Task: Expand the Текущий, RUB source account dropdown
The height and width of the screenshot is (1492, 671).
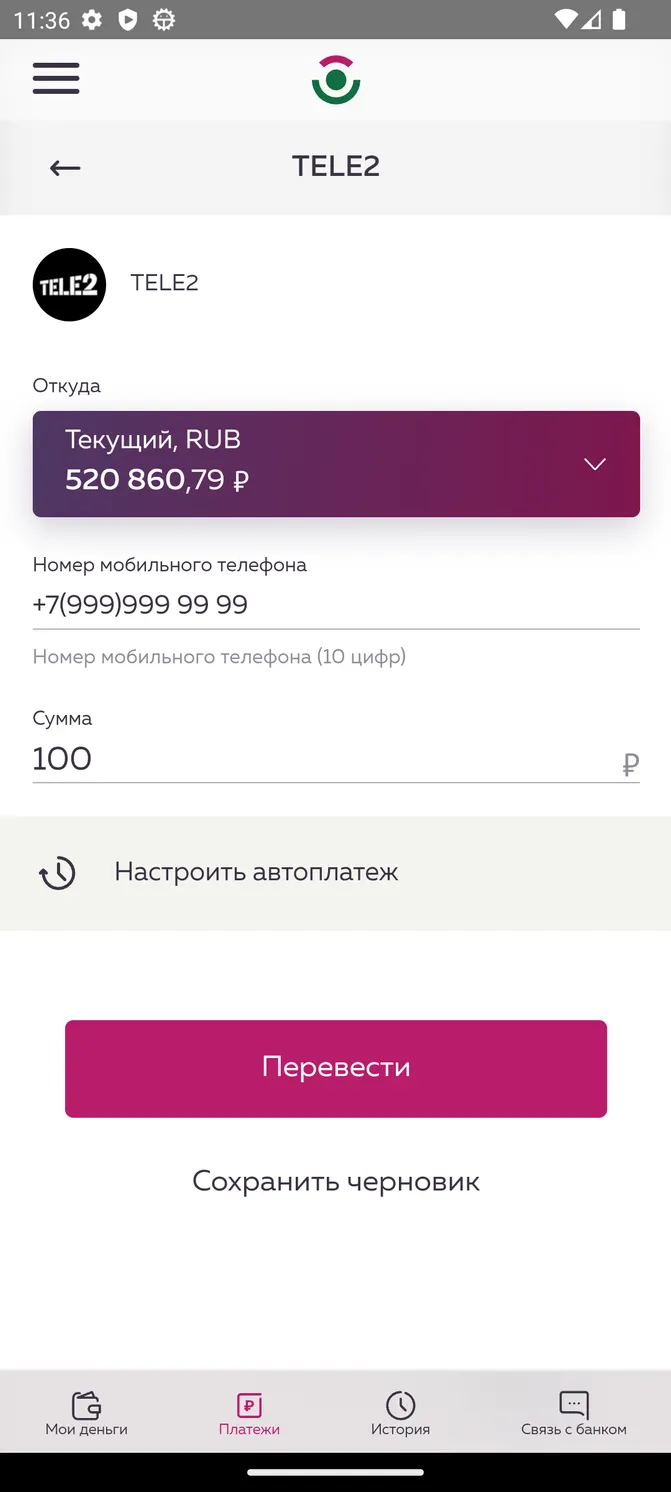Action: [336, 464]
